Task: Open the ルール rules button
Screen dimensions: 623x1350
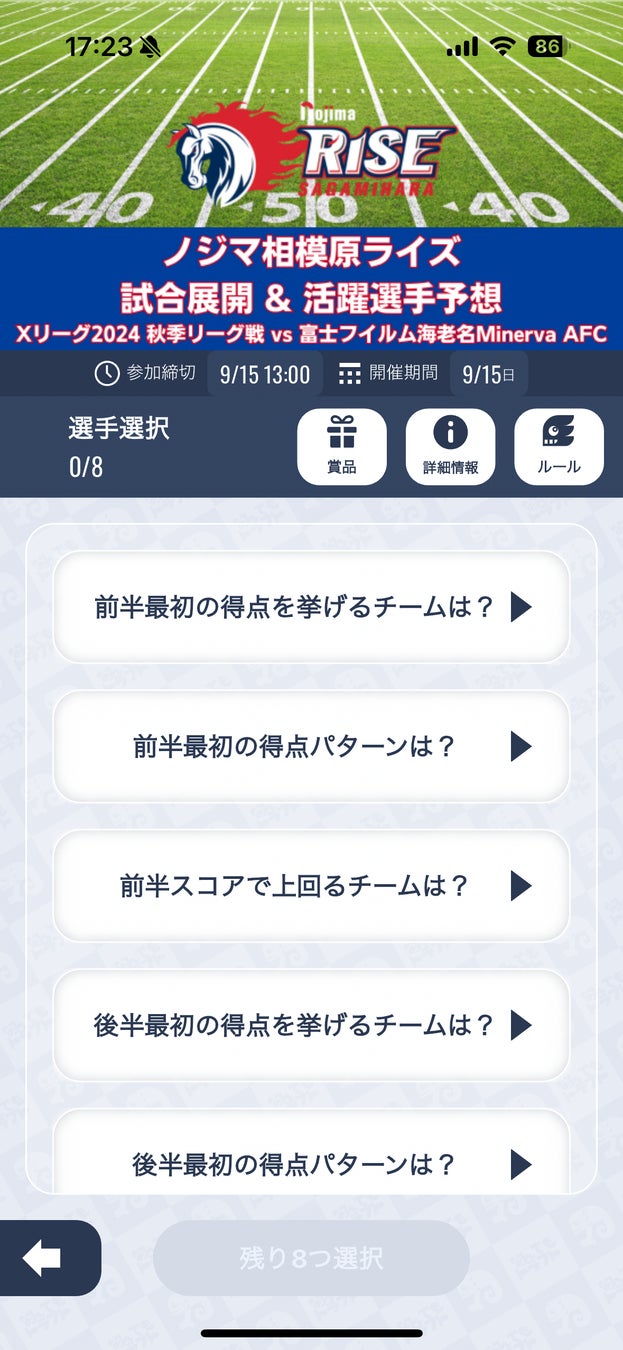Action: click(559, 447)
